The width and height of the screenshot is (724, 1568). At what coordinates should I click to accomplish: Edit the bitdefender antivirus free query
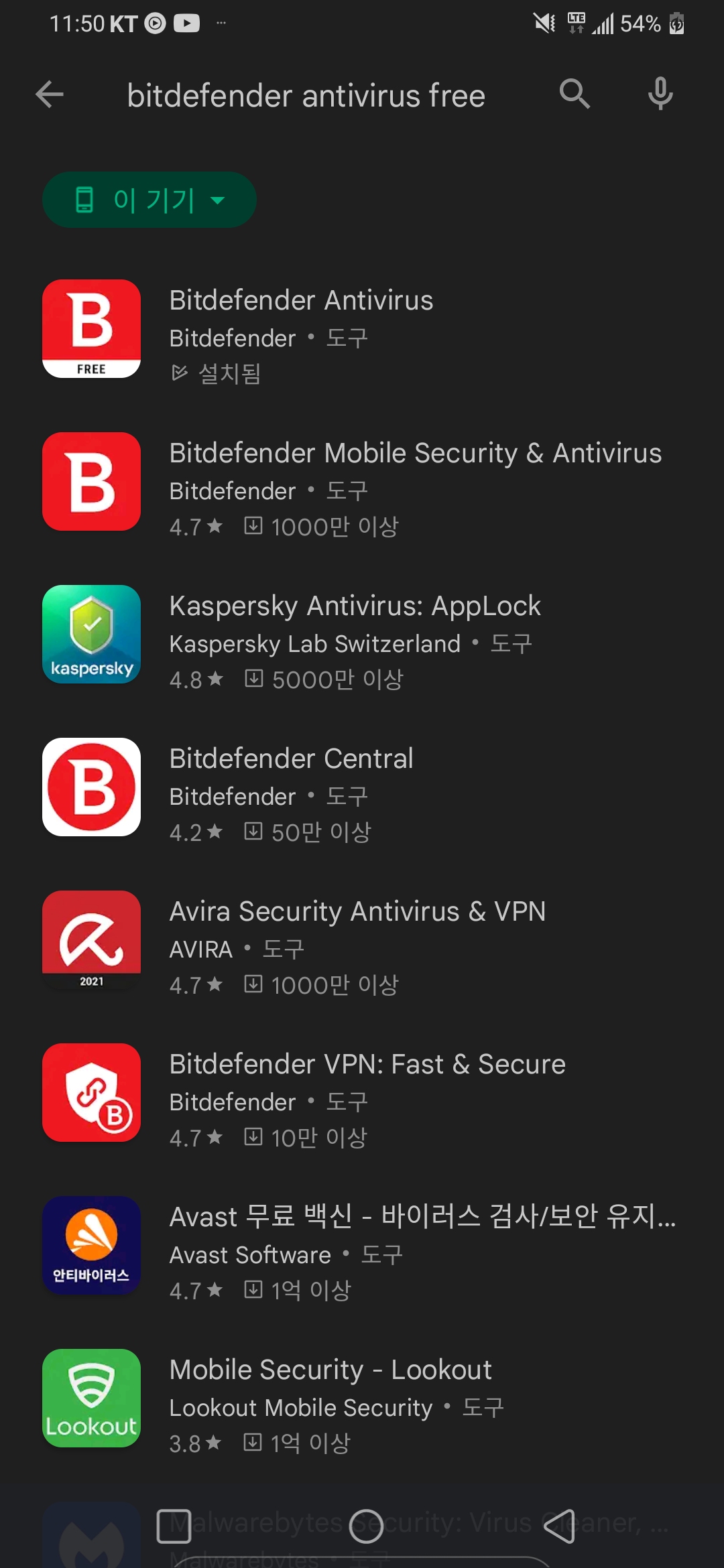(306, 96)
